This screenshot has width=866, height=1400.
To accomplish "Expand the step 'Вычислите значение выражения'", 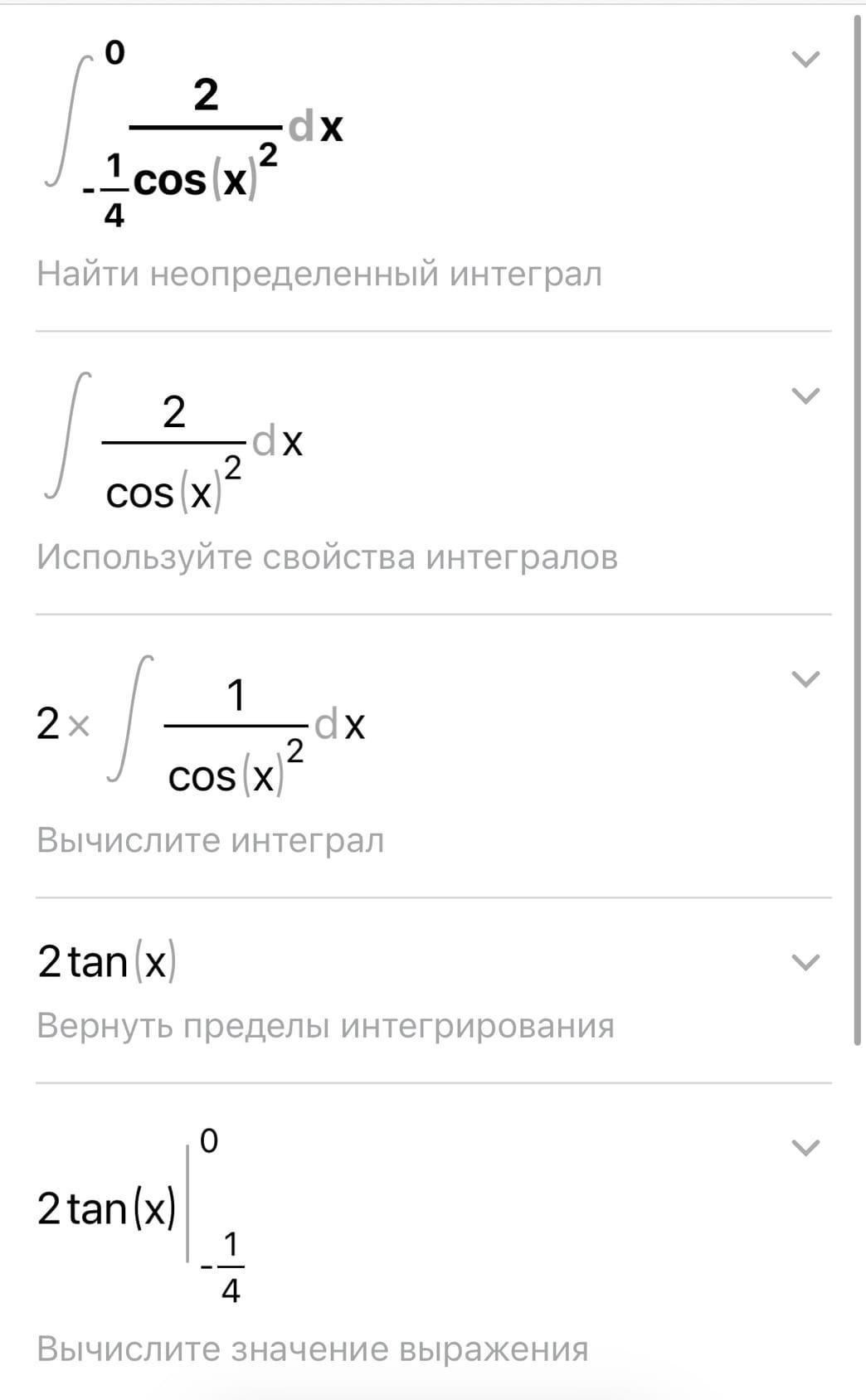I will click(x=805, y=1148).
